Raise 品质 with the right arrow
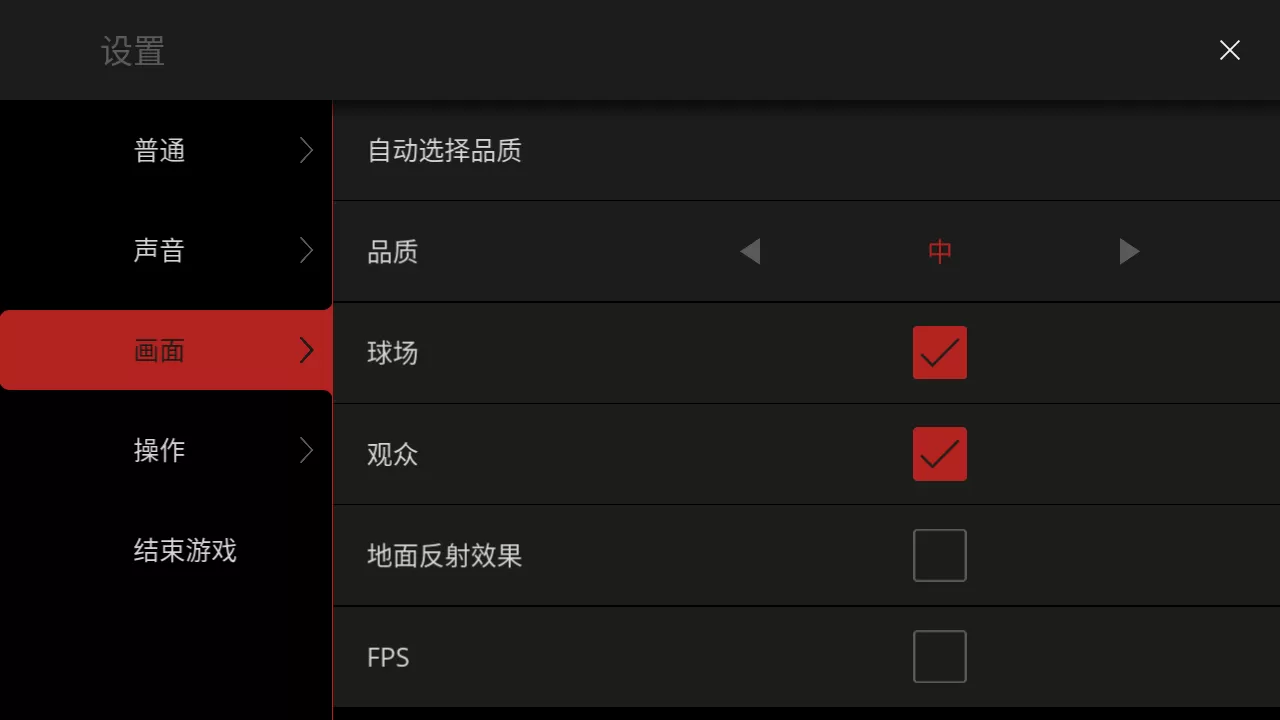The width and height of the screenshot is (1280, 720). 1129,251
